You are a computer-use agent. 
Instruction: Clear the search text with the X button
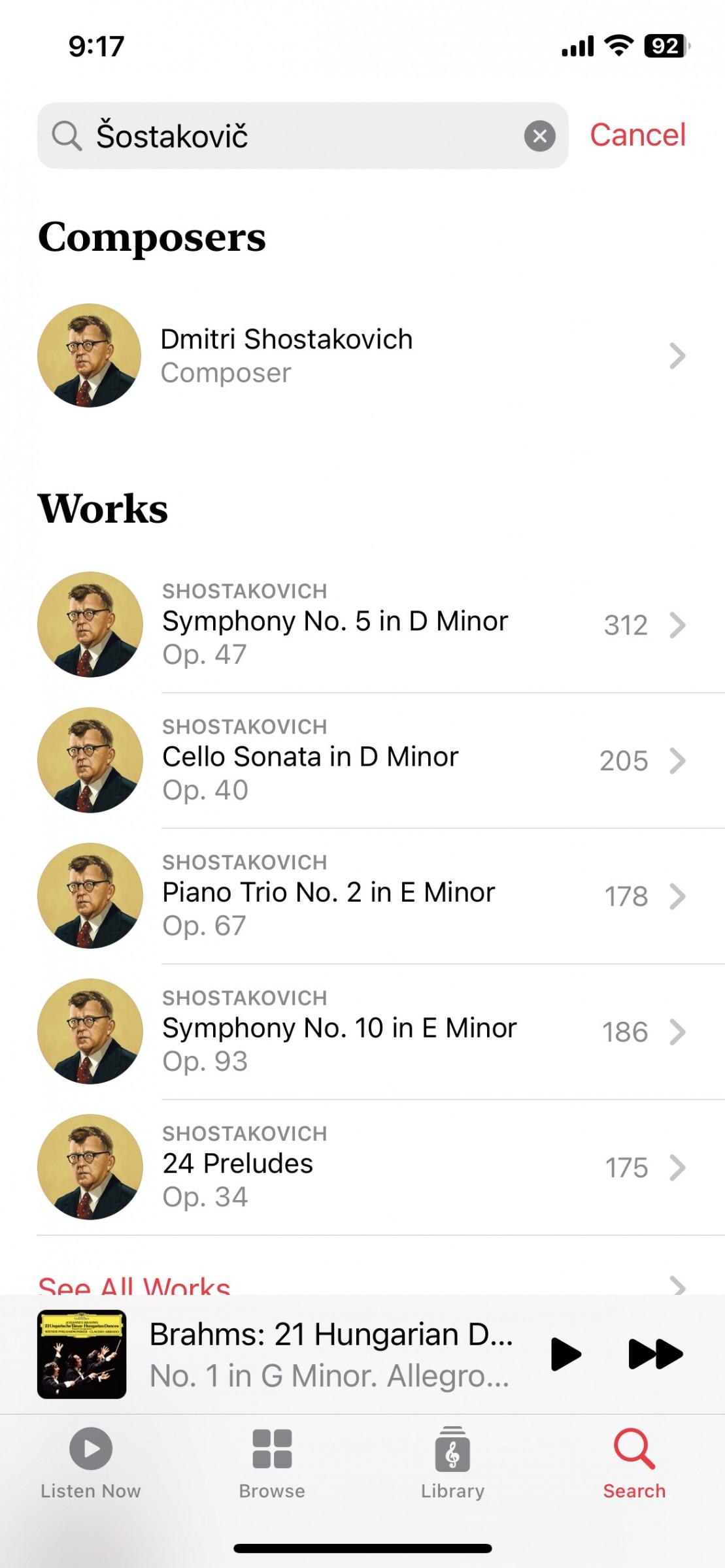pyautogui.click(x=539, y=136)
